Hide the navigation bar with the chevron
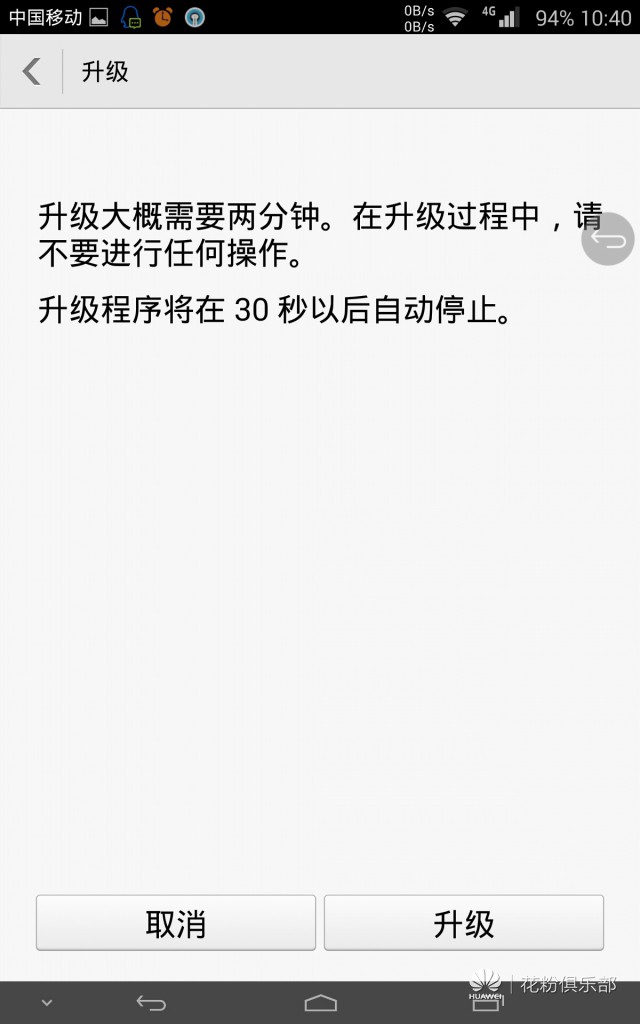This screenshot has width=640, height=1024. pos(47,1002)
